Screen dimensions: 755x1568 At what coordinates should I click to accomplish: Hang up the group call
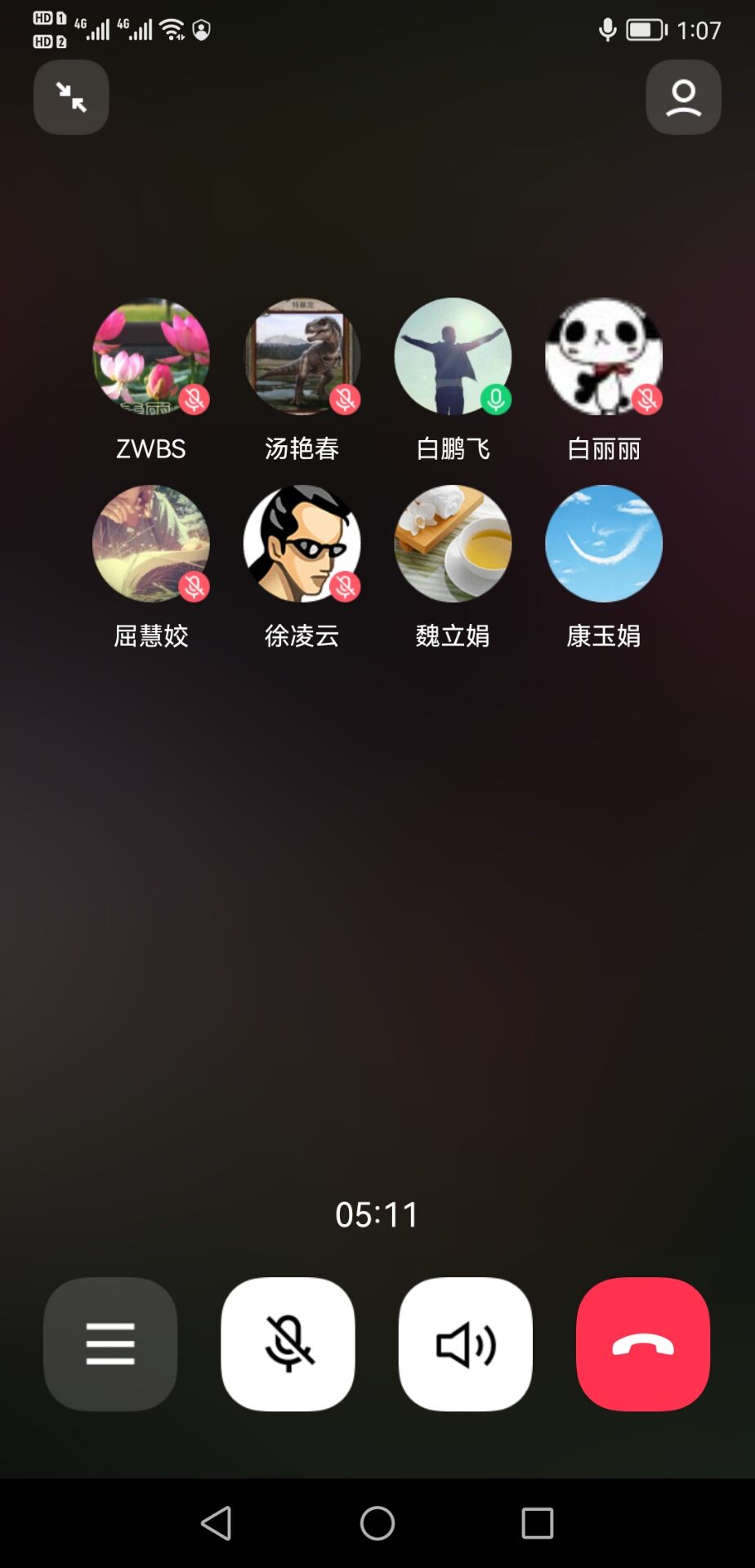(643, 1343)
